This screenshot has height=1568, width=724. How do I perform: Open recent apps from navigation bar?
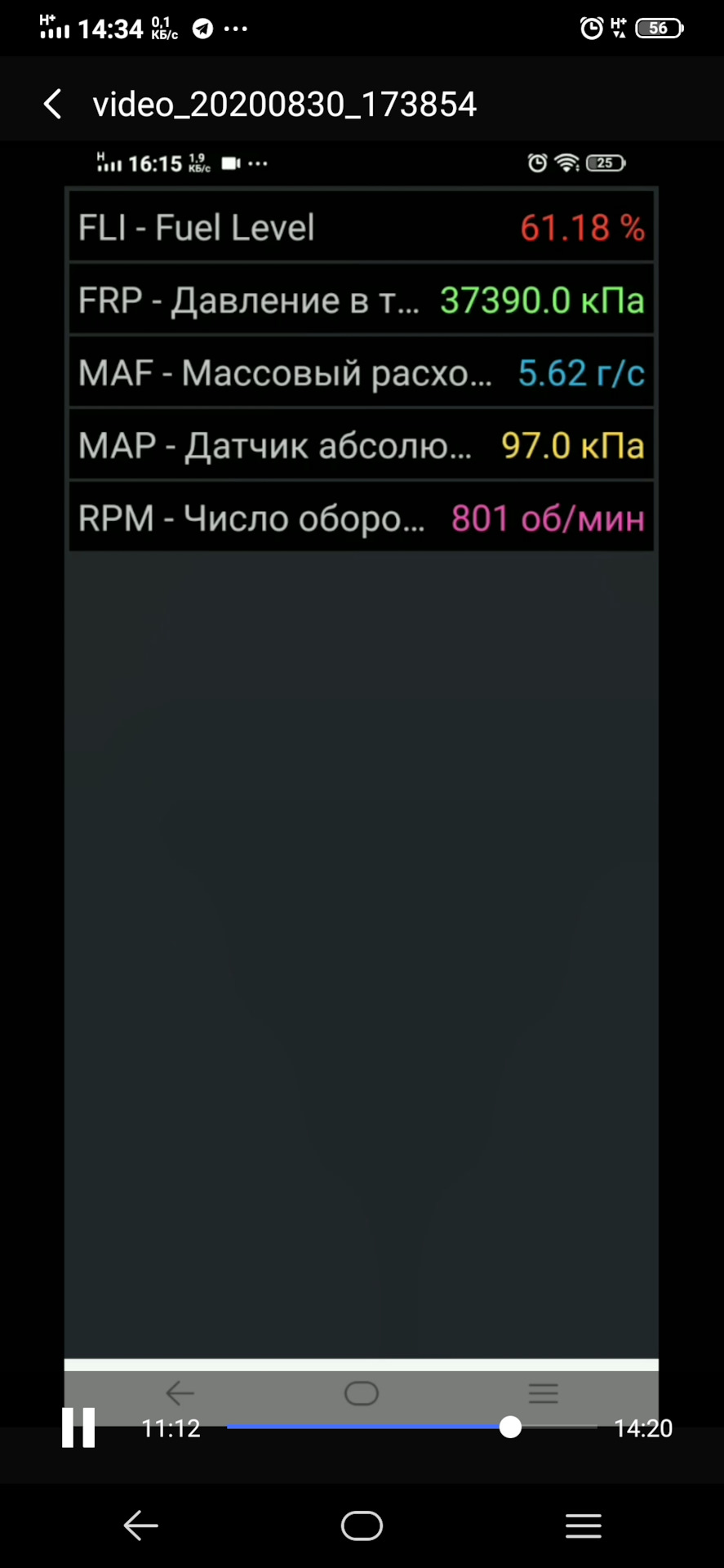pos(584,1526)
